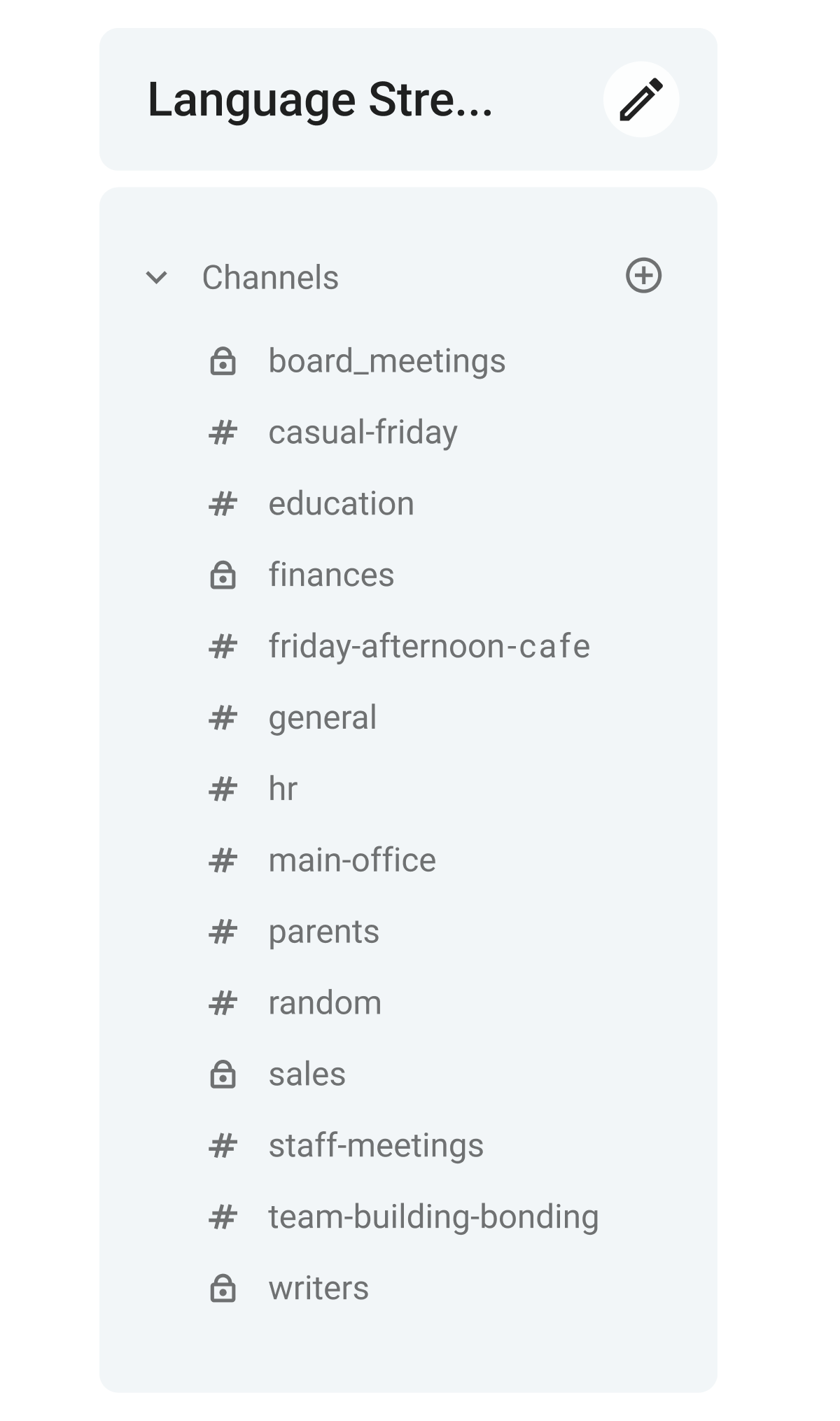Go to the education channel
840x1421 pixels.
click(x=408, y=504)
